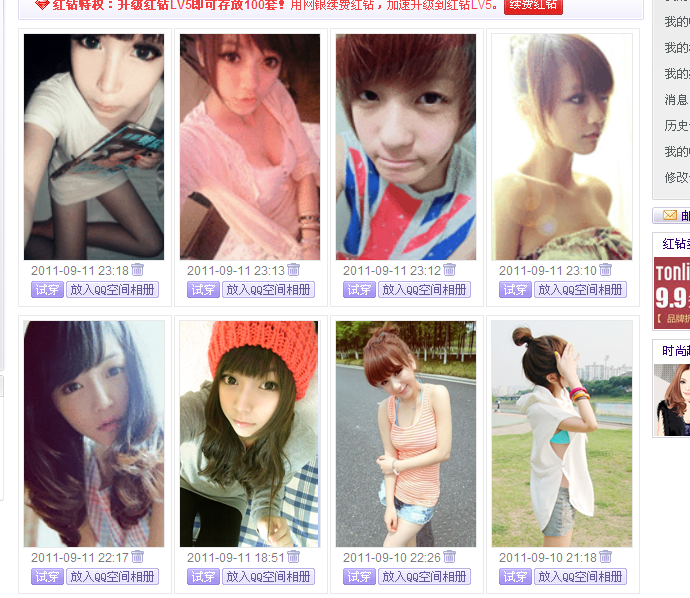Image resolution: width=690 pixels, height=598 pixels.
Task: Open photo dated 2011-09-11 22:17
Action: click(x=93, y=433)
